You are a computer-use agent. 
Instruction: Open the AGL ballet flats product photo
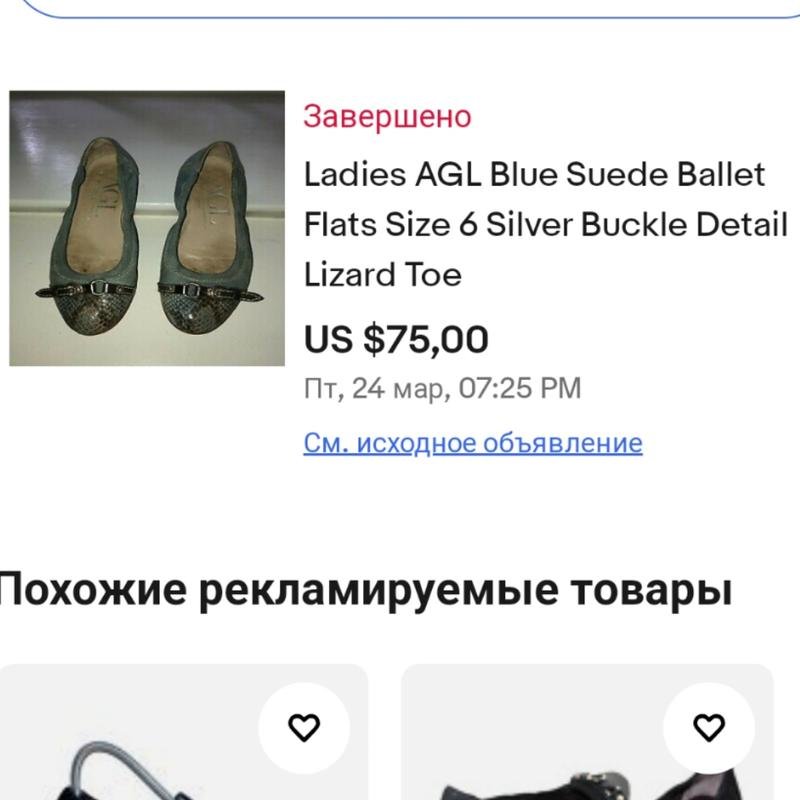point(147,228)
